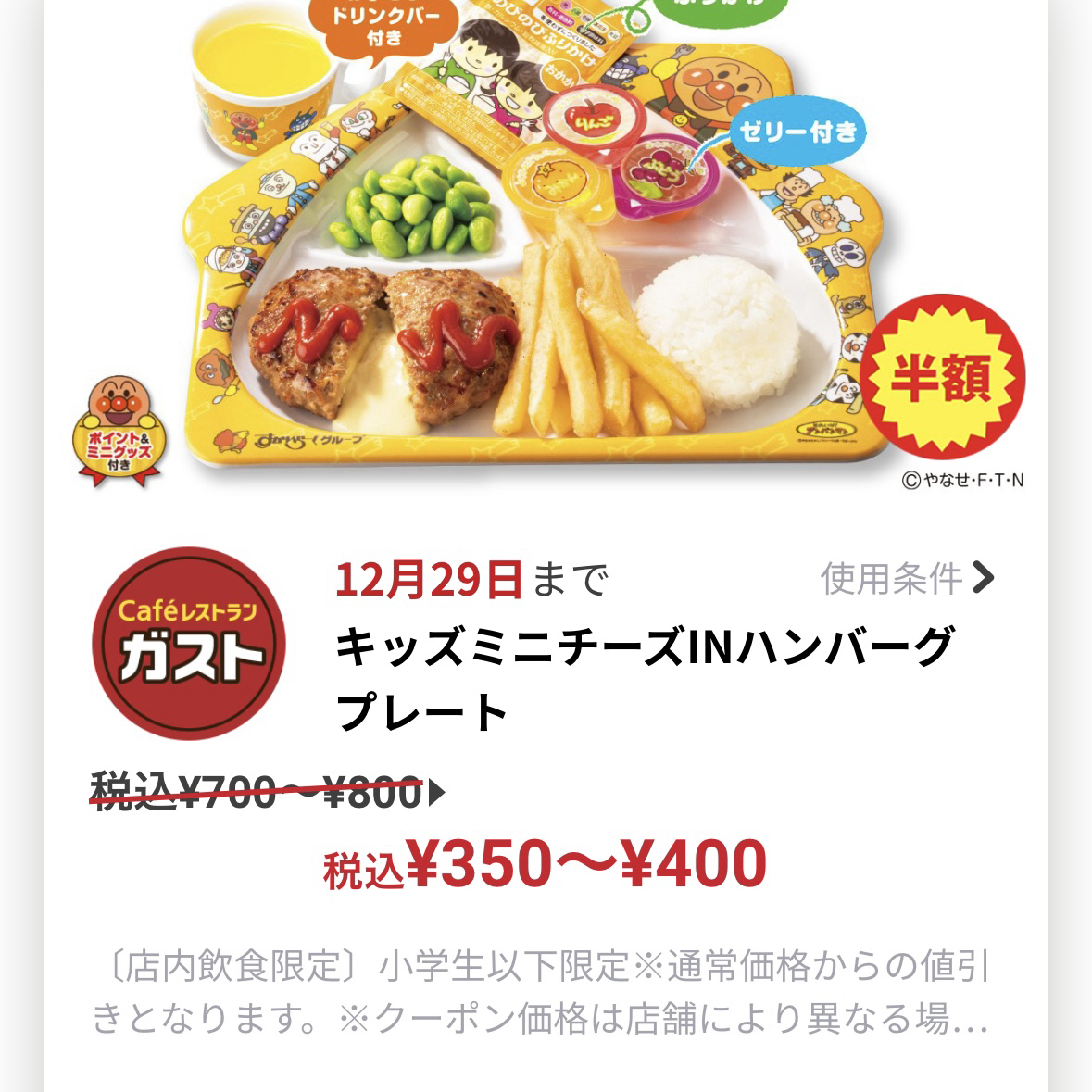Open the 使用条件 usage conditions link
The width and height of the screenshot is (1092, 1092).
(906, 579)
